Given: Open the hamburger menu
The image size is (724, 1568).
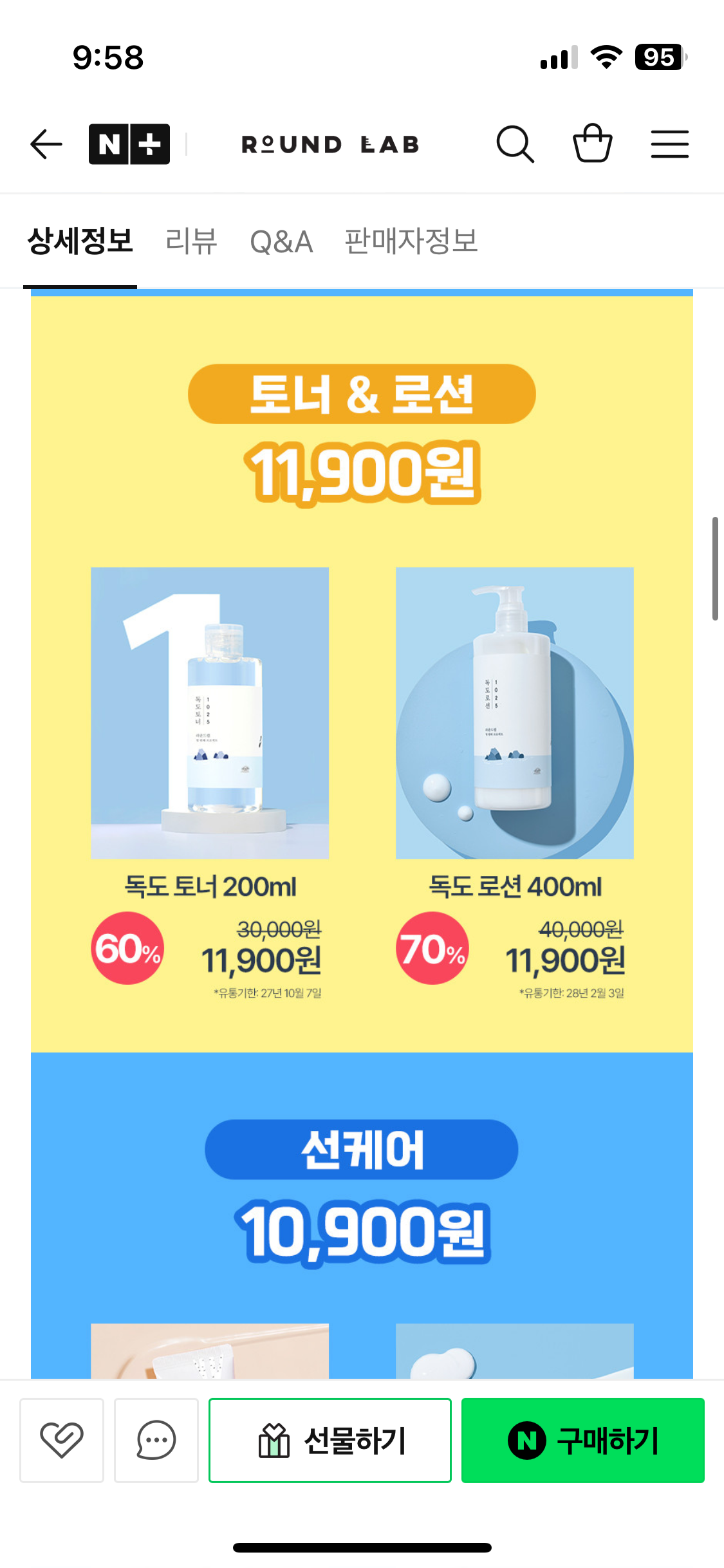Looking at the screenshot, I should 669,144.
